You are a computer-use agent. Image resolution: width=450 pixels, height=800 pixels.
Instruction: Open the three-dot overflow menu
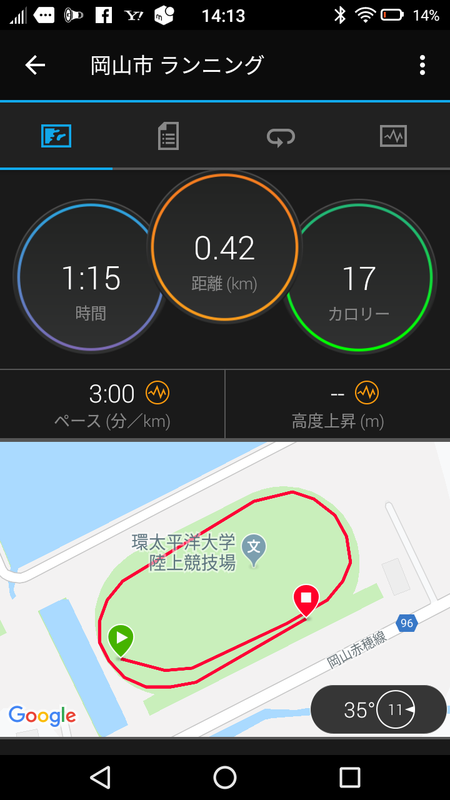pyautogui.click(x=422, y=65)
